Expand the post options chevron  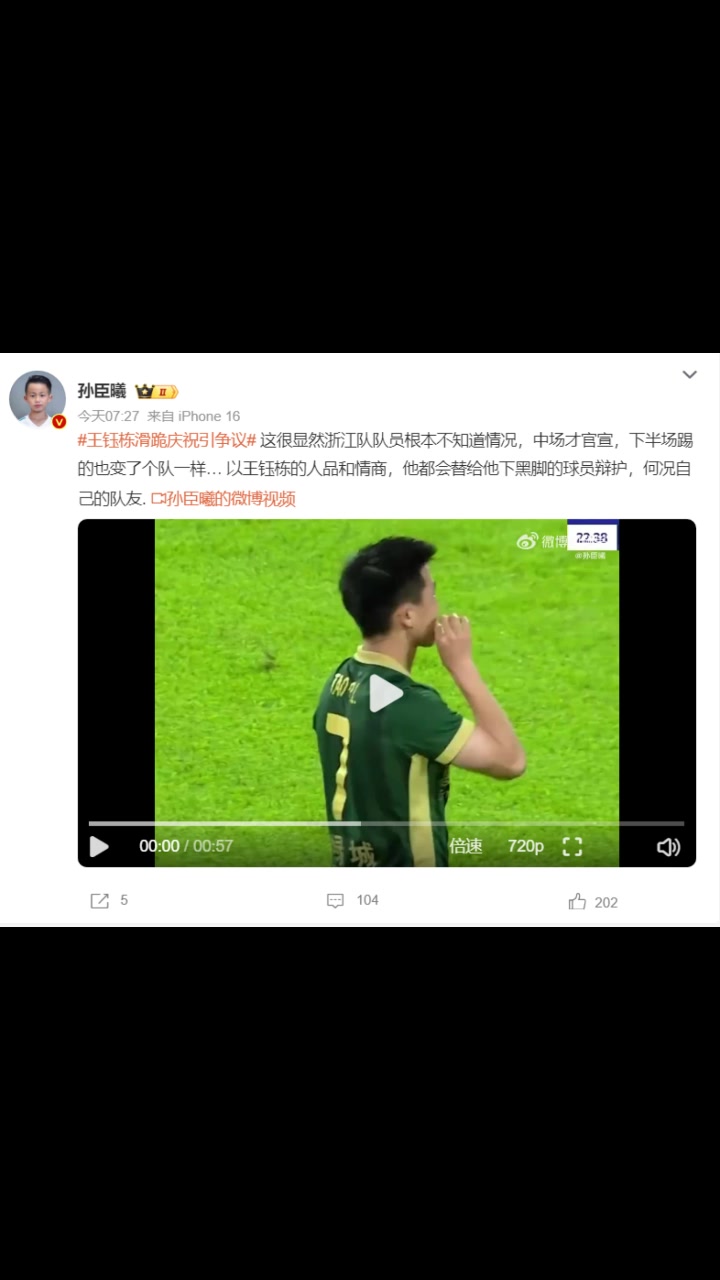[689, 374]
